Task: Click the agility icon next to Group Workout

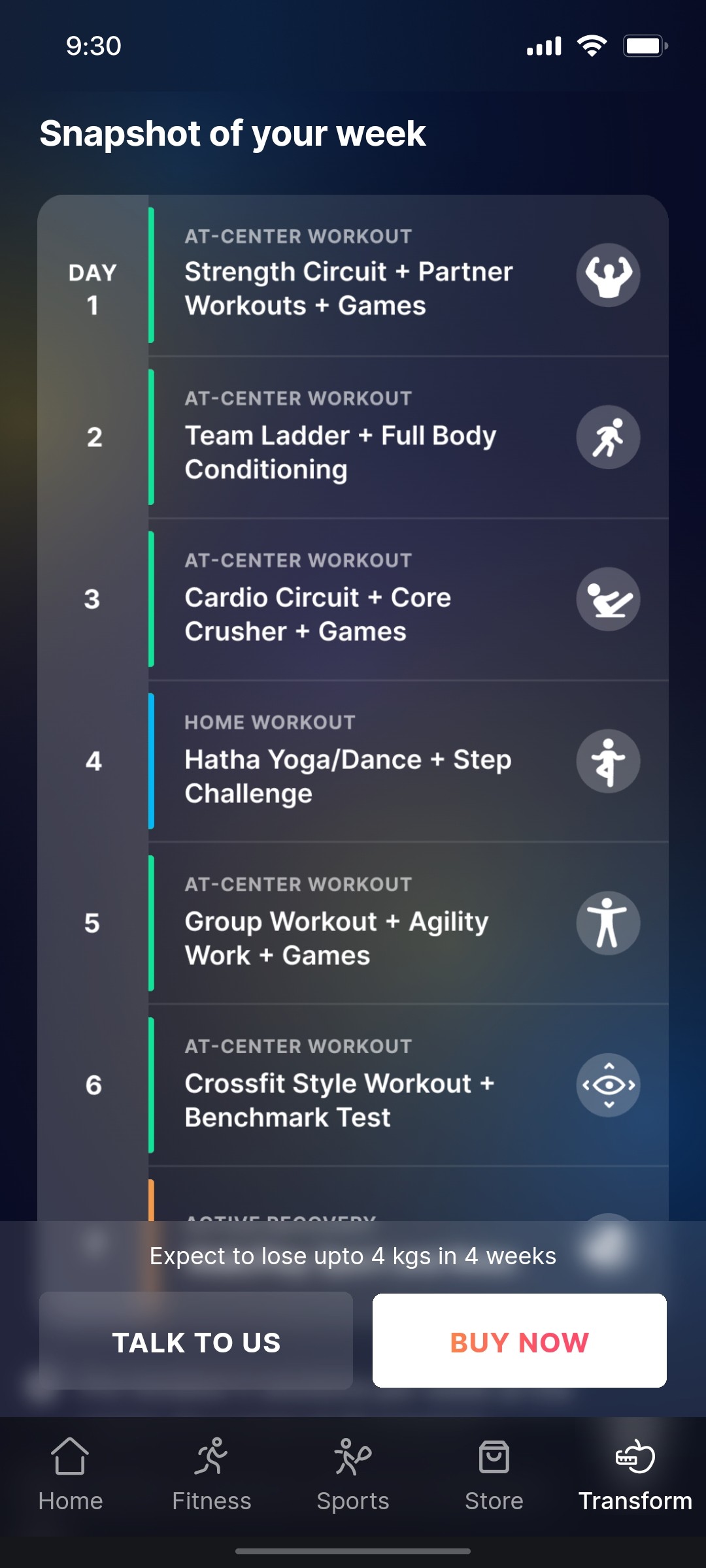Action: pos(607,923)
